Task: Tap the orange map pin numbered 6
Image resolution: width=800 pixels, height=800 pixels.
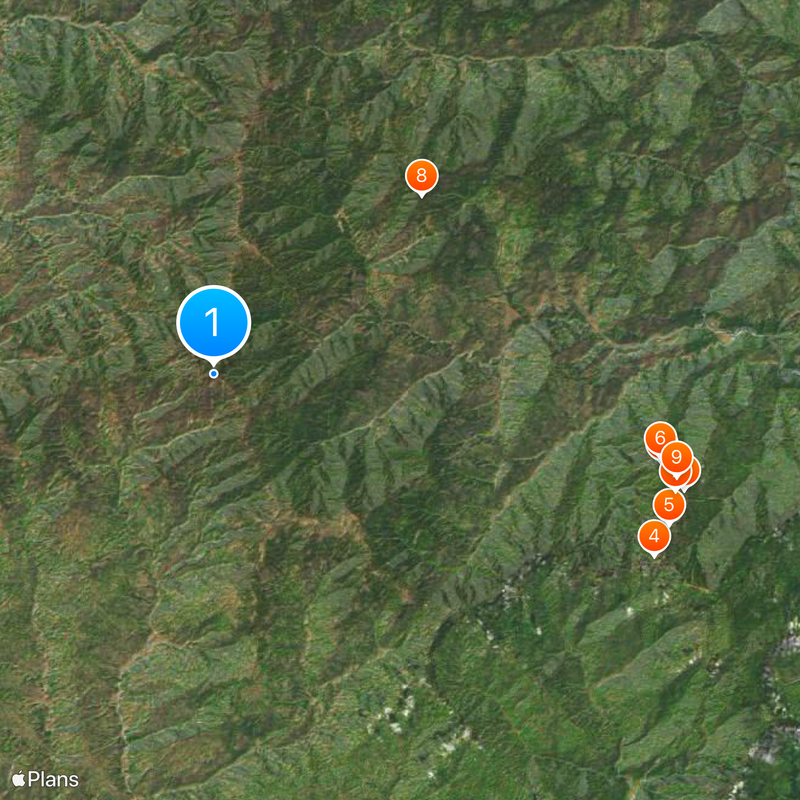Action: click(657, 436)
